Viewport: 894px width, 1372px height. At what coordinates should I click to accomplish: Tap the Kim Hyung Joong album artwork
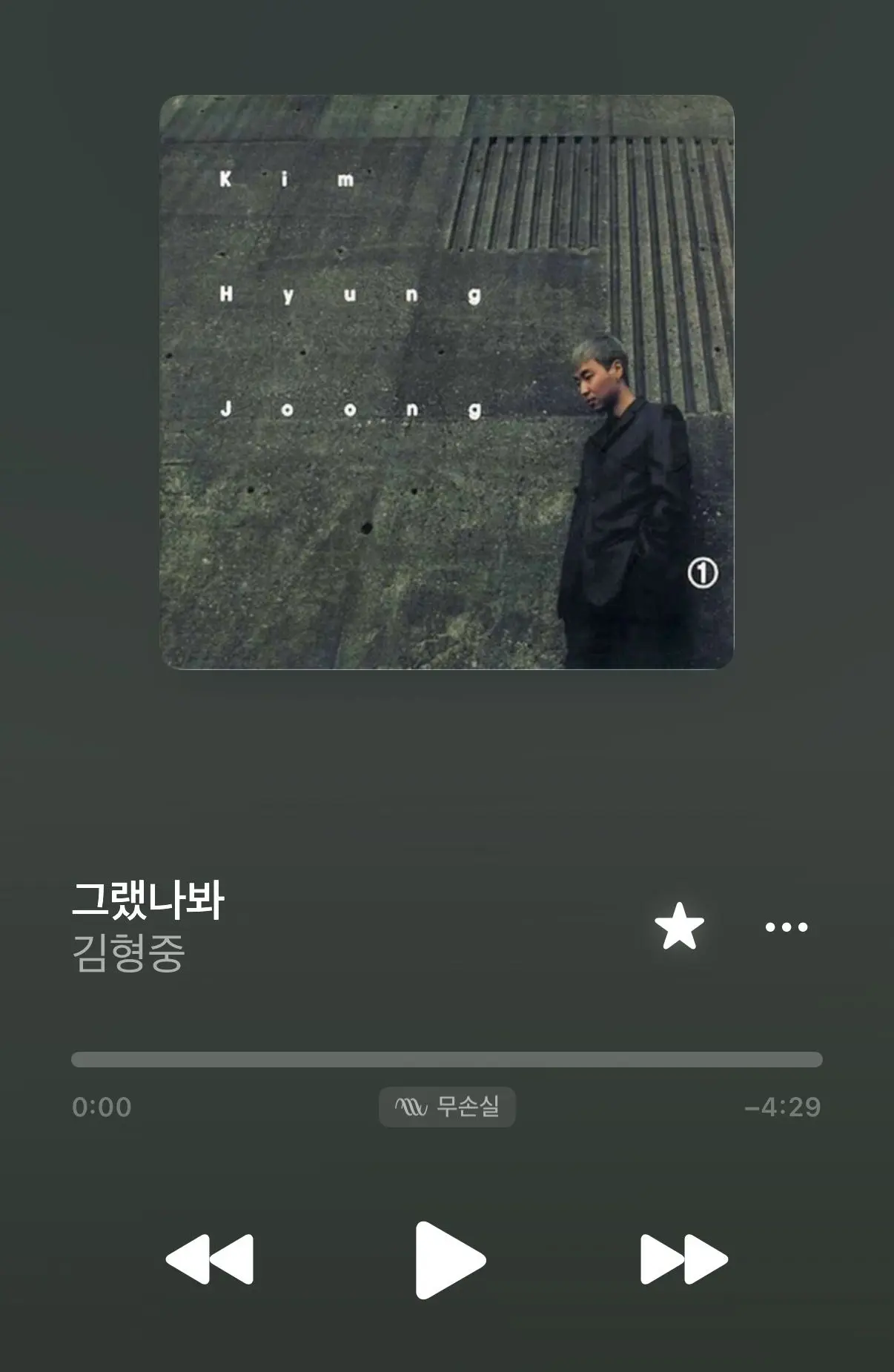coord(447,382)
